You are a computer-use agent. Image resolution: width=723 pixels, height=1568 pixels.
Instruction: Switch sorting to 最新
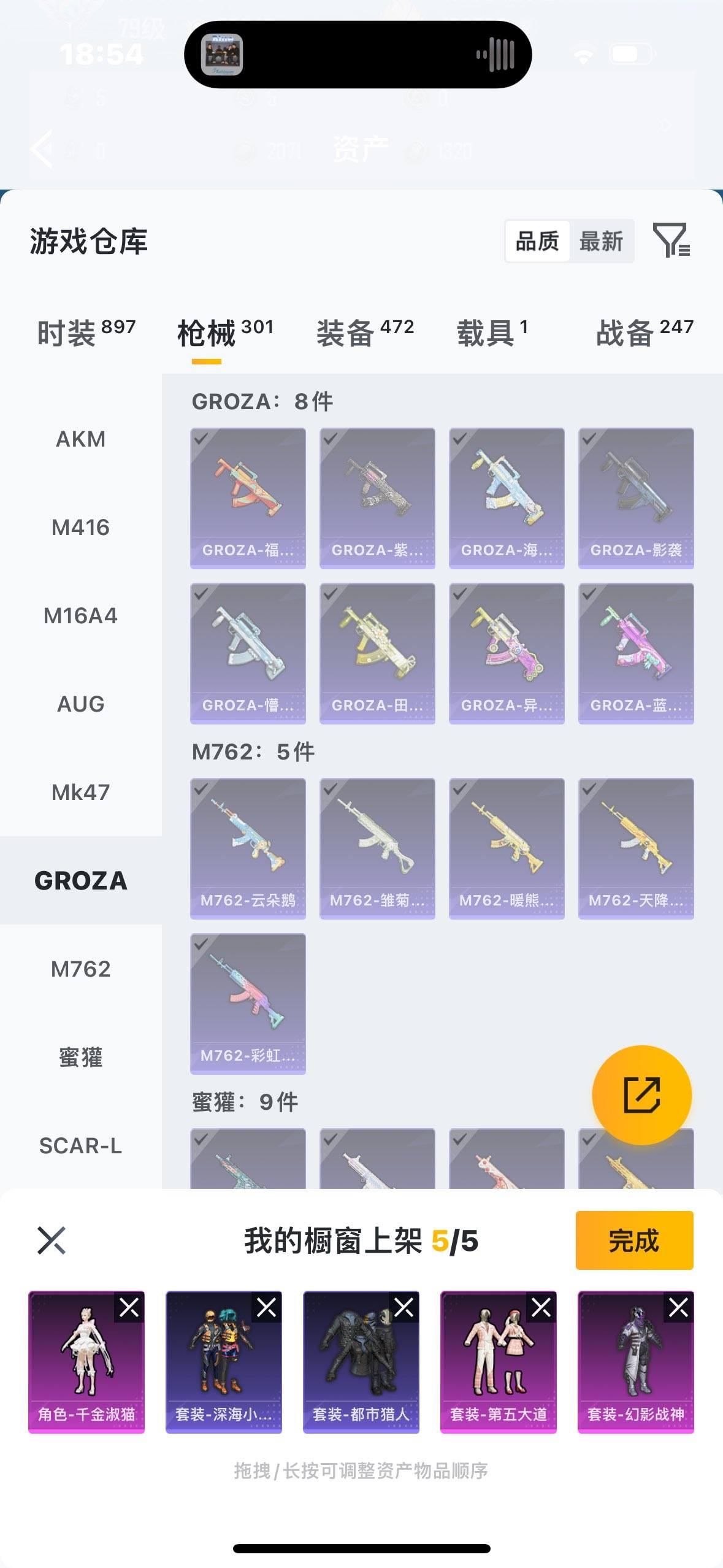(601, 242)
